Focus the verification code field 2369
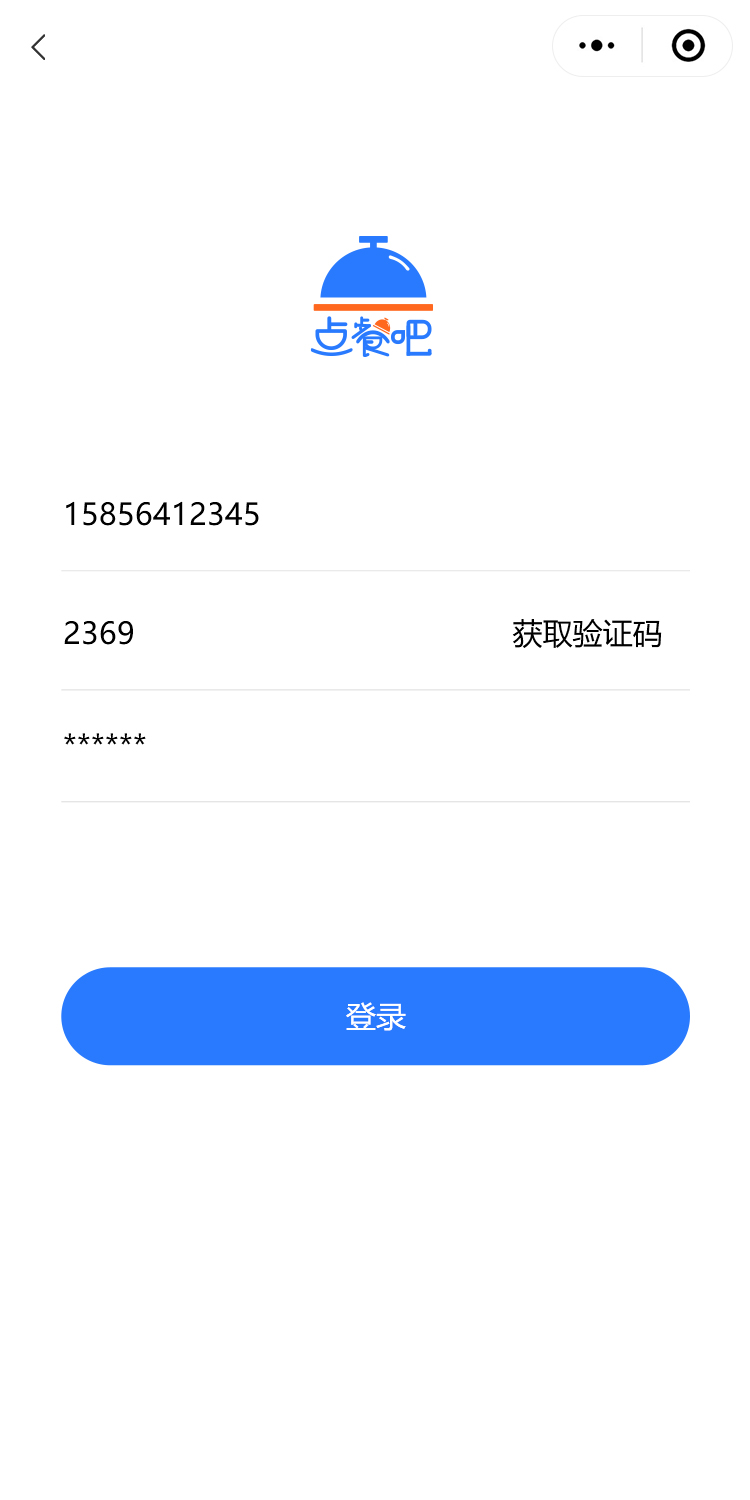This screenshot has height=1500, width=750. (250, 633)
